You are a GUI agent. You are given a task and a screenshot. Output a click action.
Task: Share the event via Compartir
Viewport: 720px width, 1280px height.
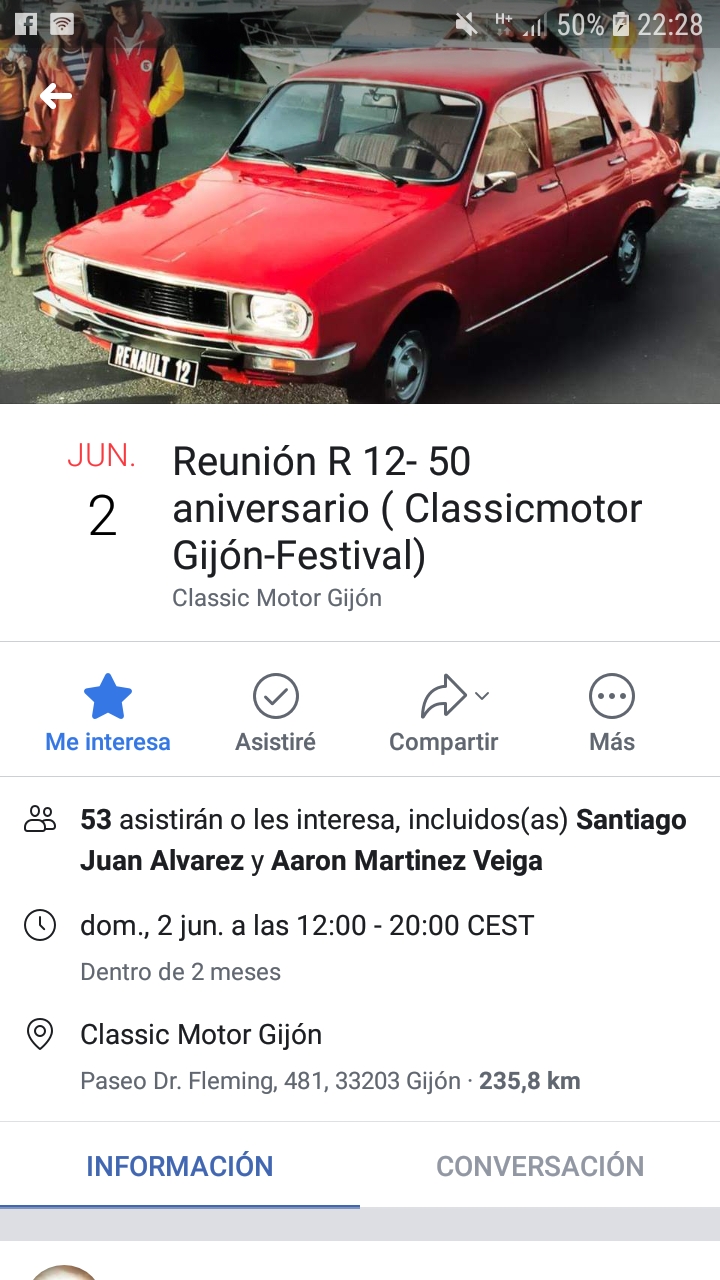point(444,712)
